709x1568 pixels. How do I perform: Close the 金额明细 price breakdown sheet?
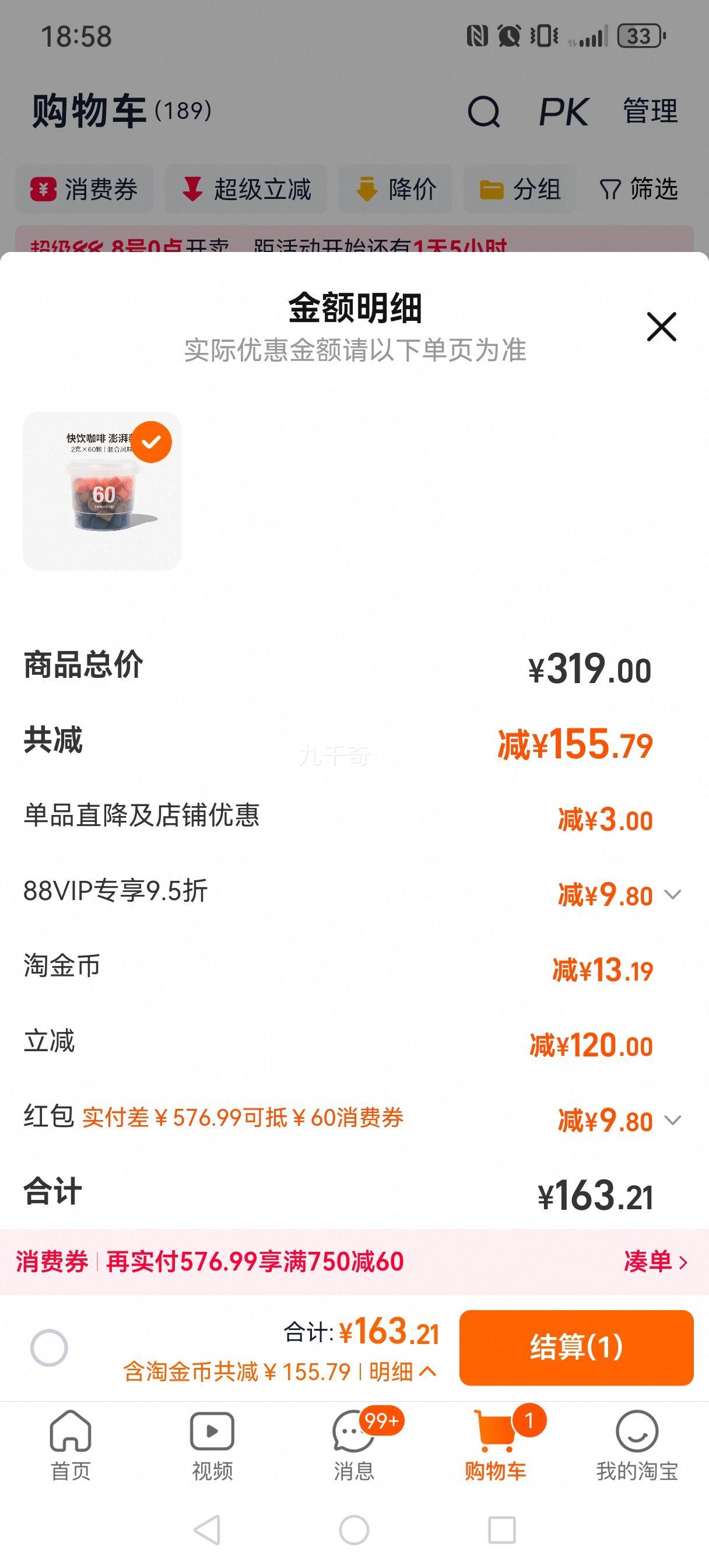pos(661,327)
